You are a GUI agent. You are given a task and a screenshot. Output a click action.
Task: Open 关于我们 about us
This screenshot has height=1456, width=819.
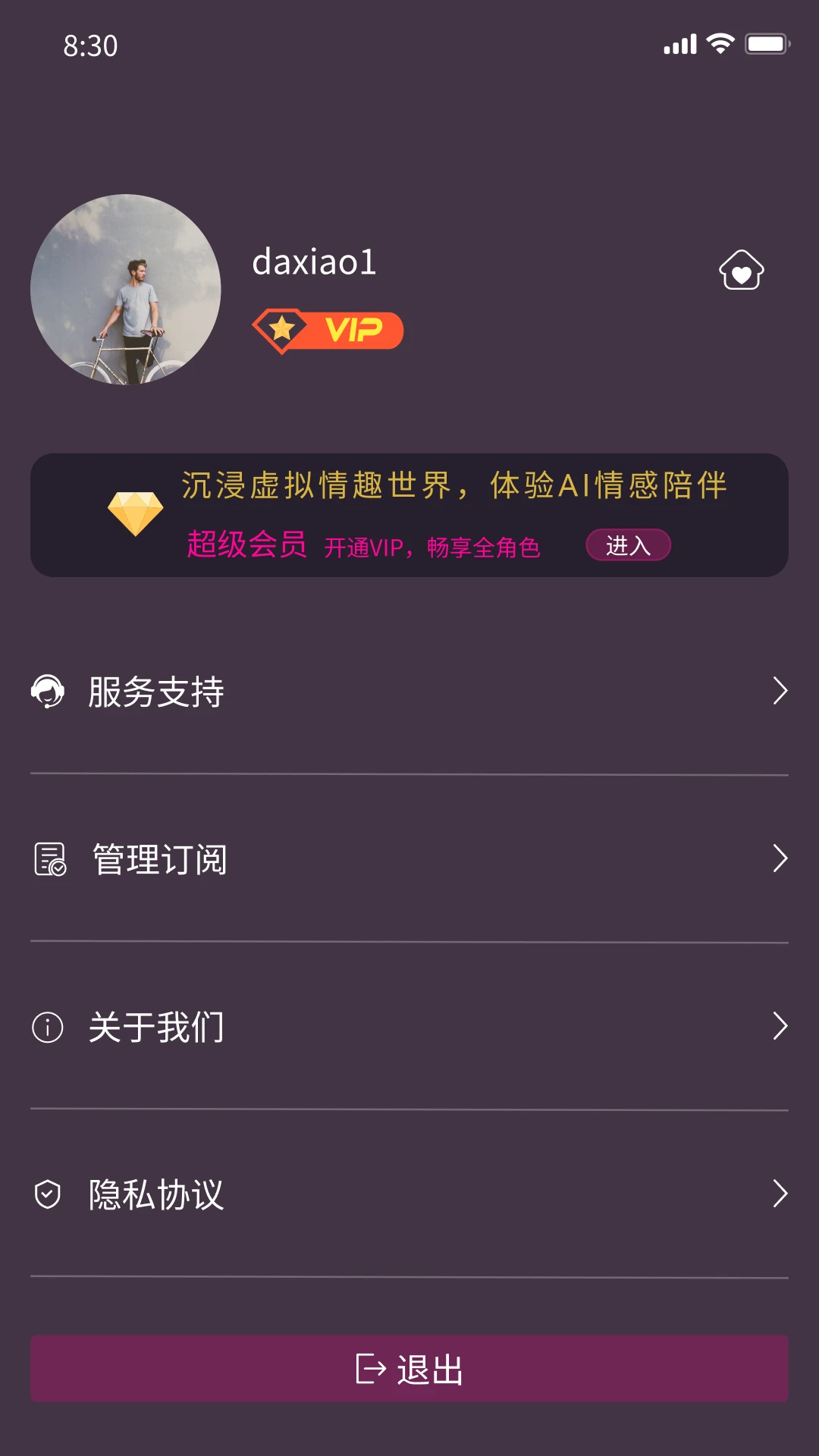click(x=409, y=1027)
